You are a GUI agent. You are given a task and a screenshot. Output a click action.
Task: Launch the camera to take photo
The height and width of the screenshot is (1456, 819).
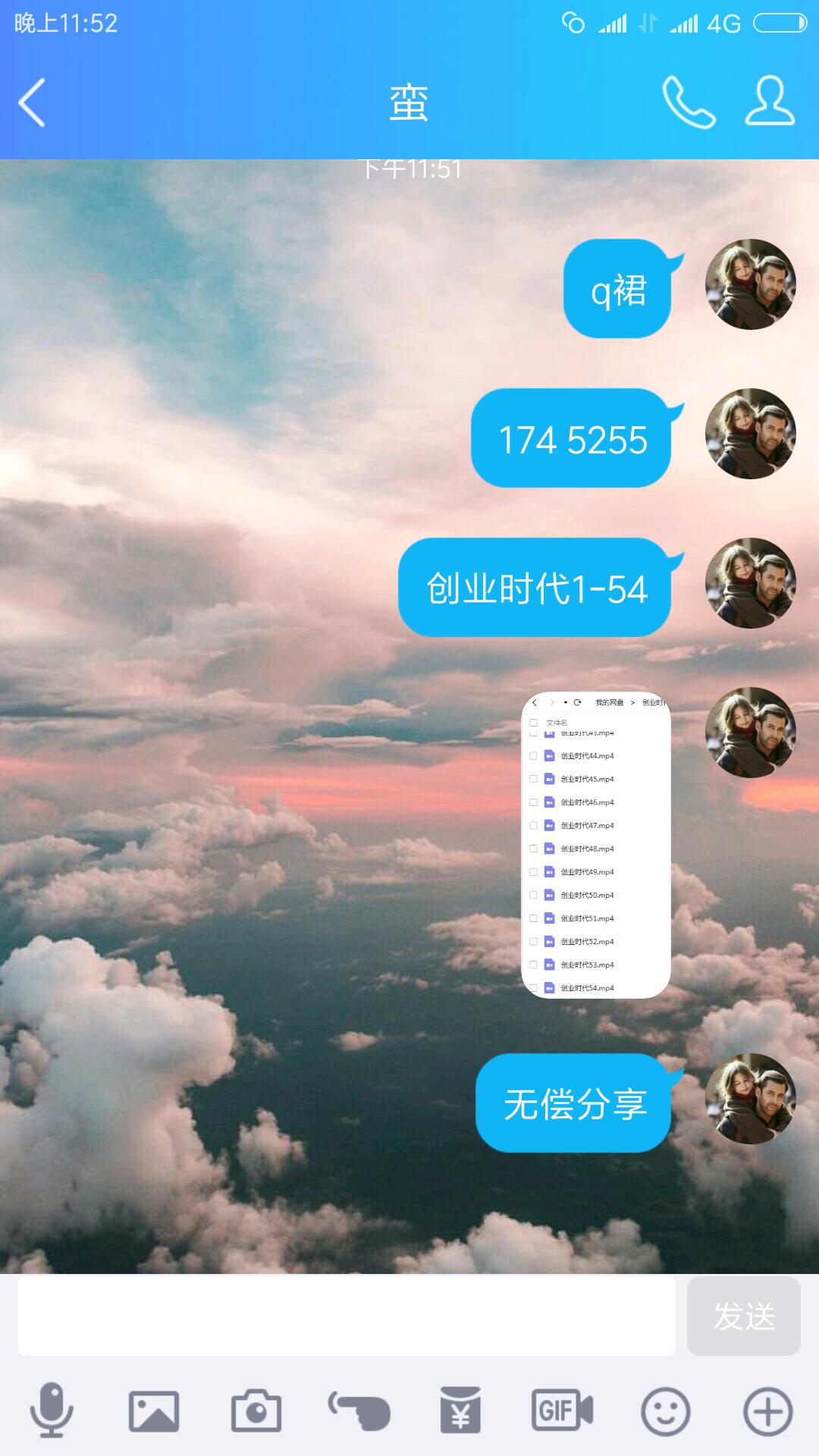(256, 1411)
